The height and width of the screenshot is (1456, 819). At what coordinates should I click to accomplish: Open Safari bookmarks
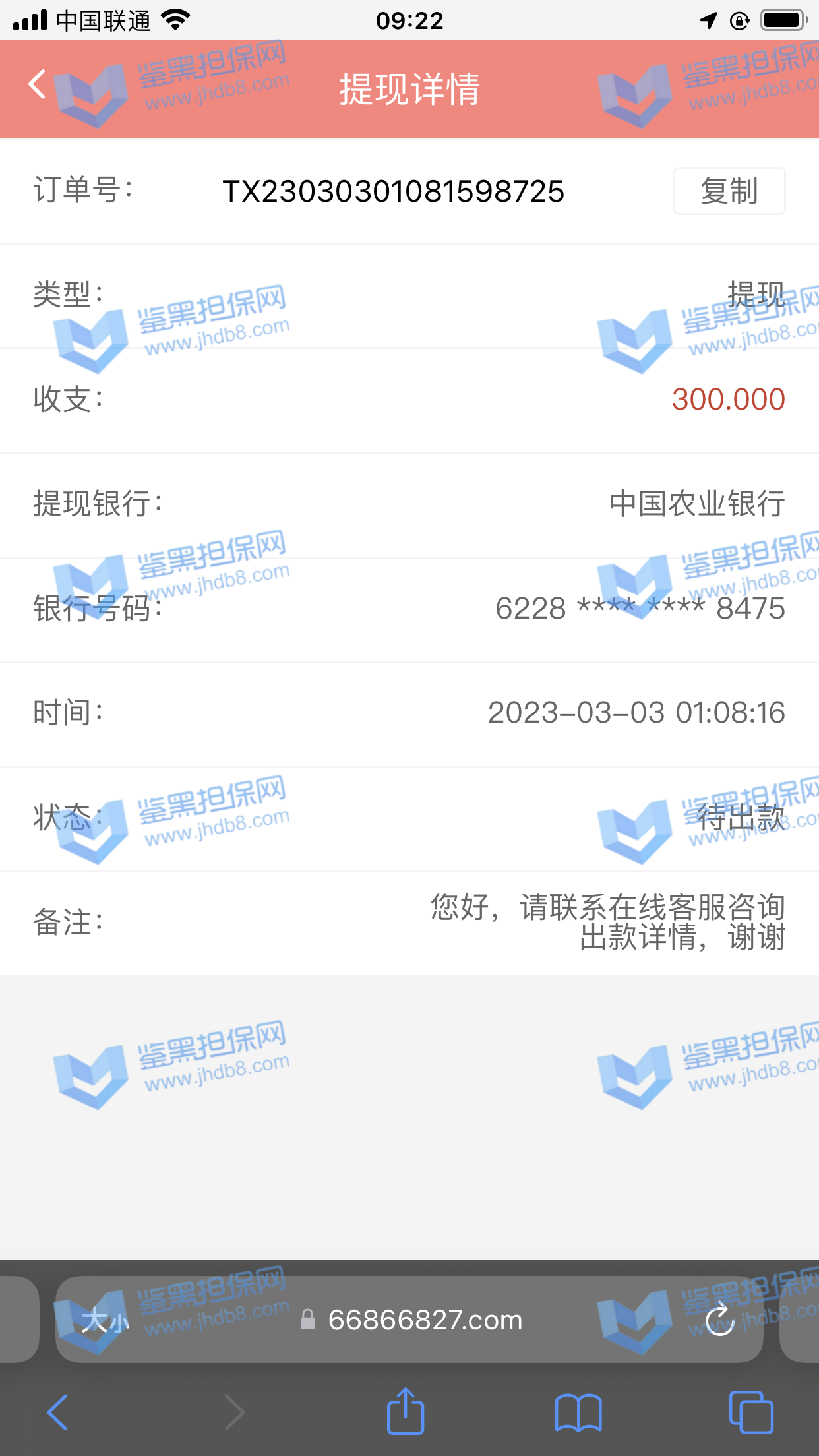(x=578, y=1412)
